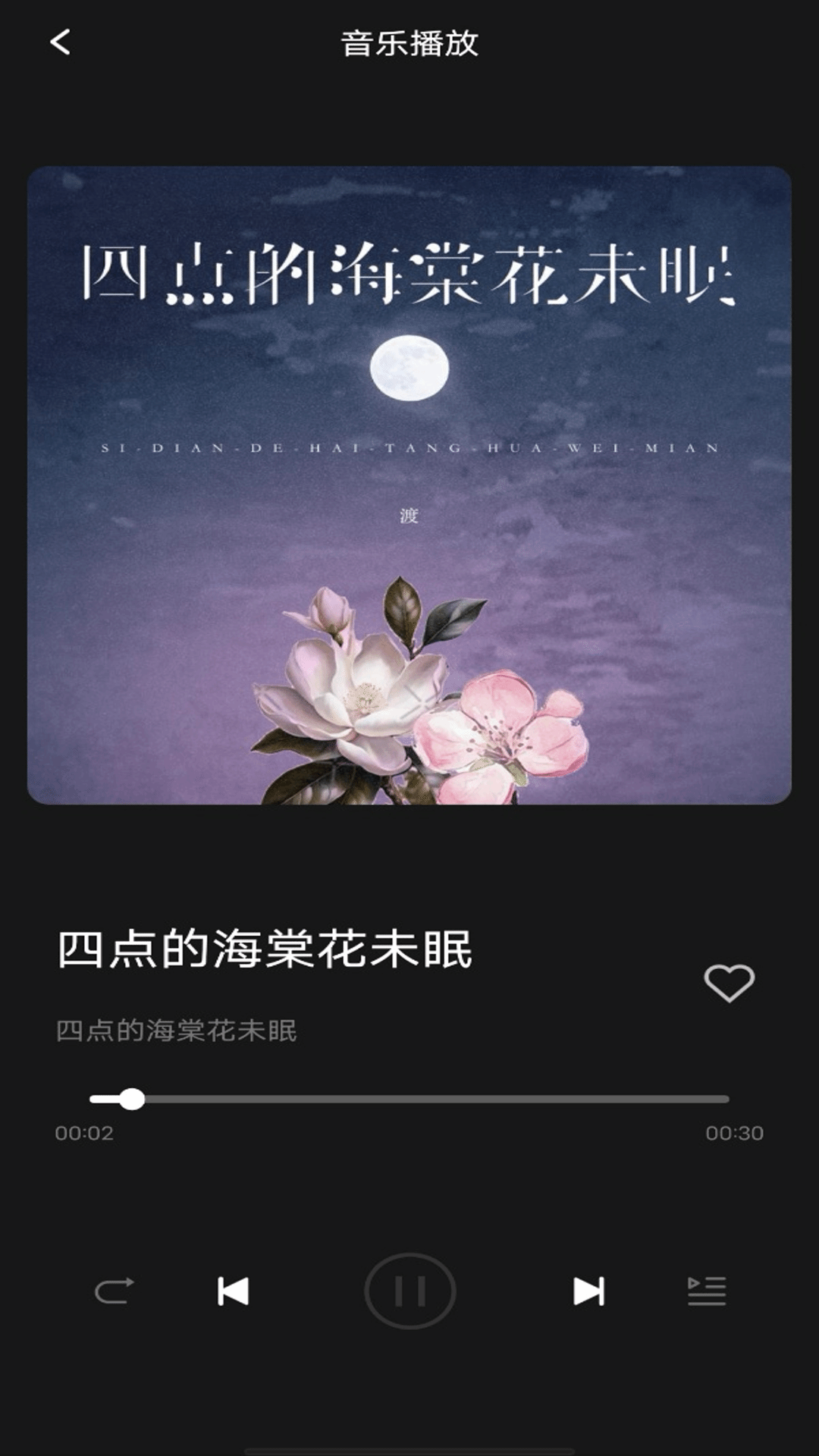Return to the previous track
Viewport: 819px width, 1456px height.
tap(233, 1291)
